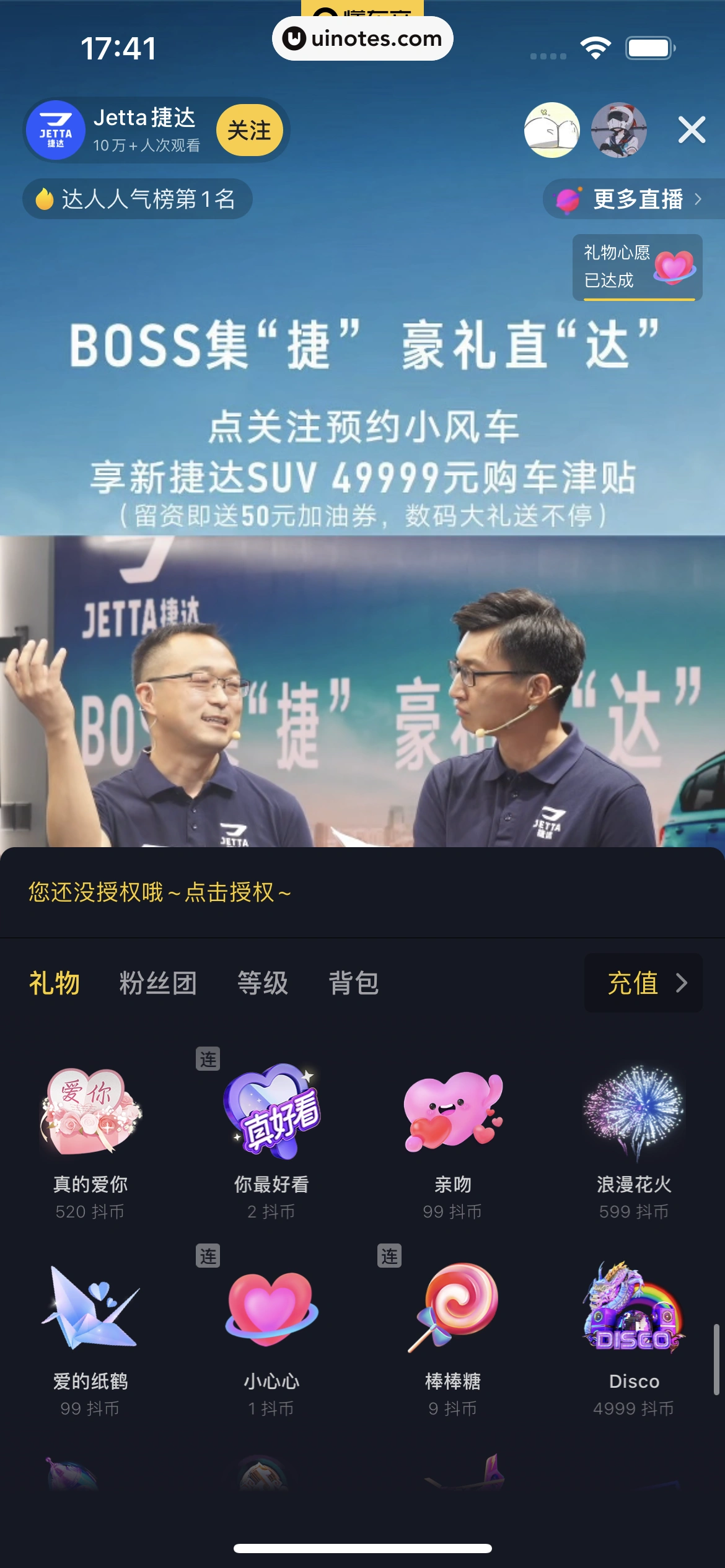Open the 礼物心愿 gift wish card
The image size is (725, 1568).
tap(637, 267)
